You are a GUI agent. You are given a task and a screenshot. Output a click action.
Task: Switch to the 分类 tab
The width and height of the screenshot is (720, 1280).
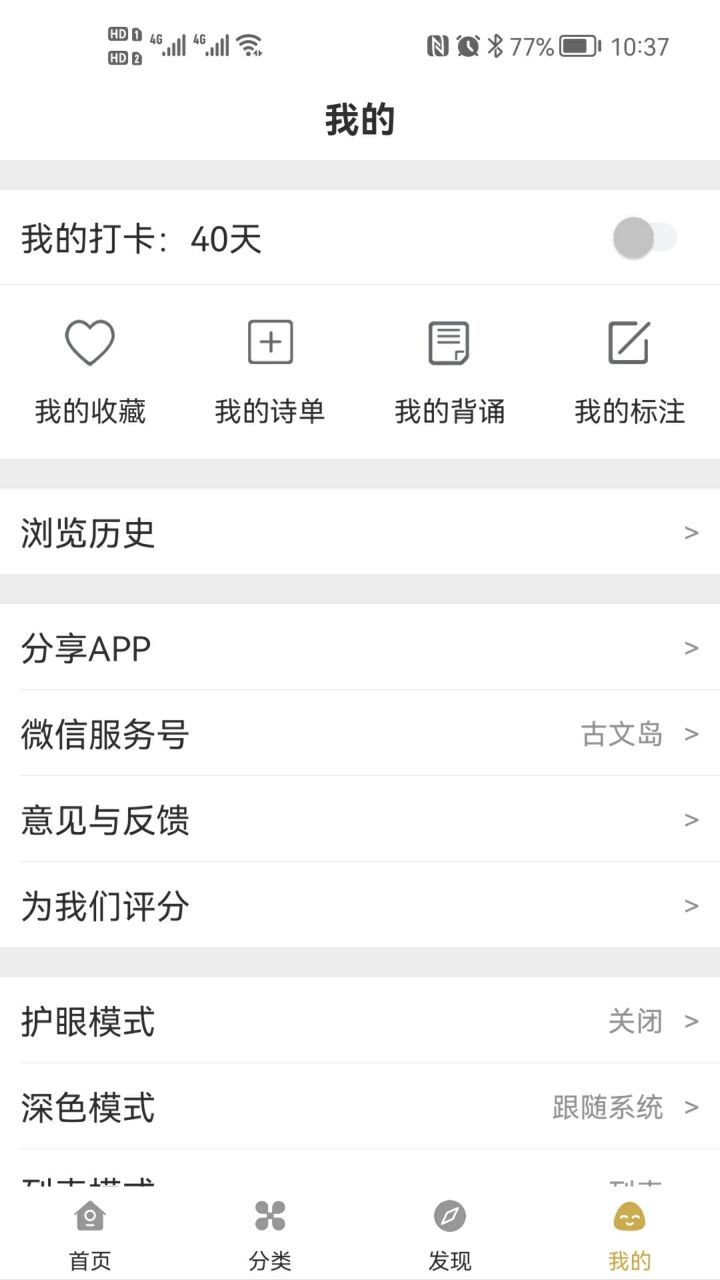click(270, 1234)
